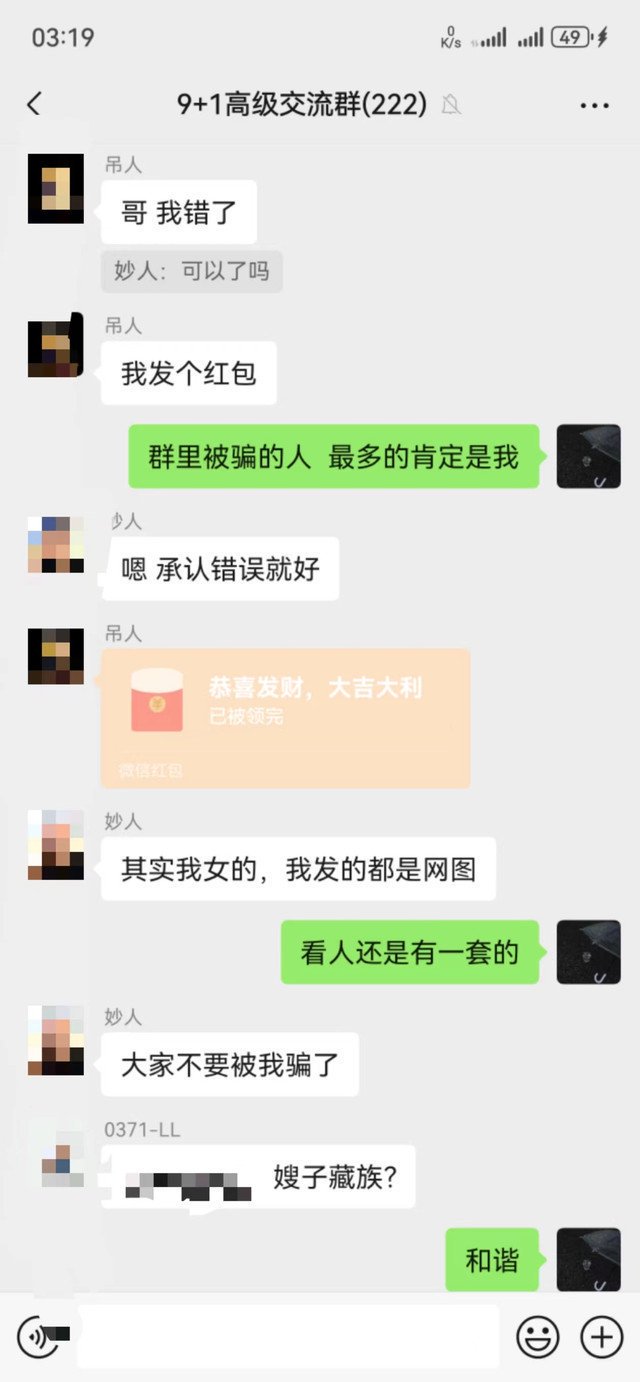Open 妙人's avatar beside 其实我女的
Viewport: 640px width, 1382px height.
tap(56, 845)
